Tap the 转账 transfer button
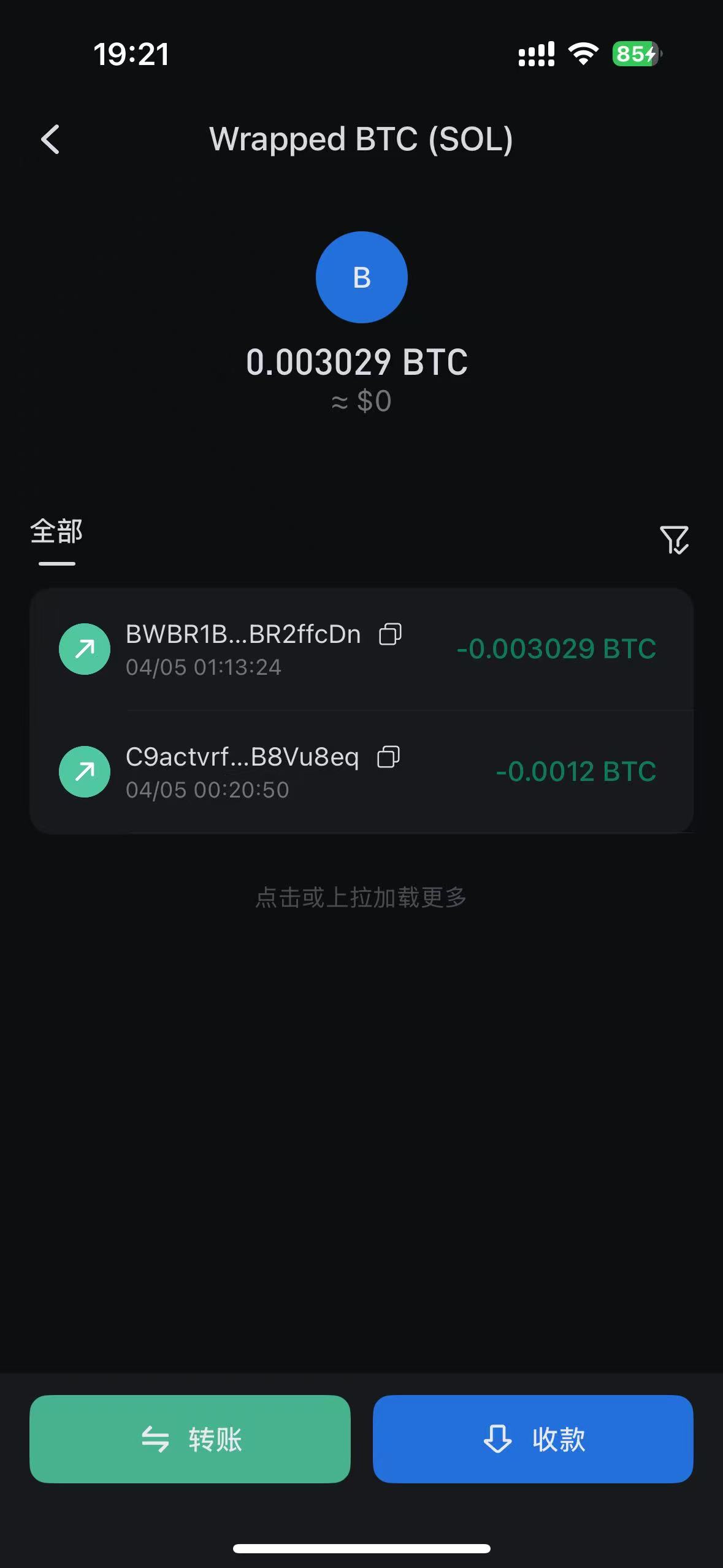The height and width of the screenshot is (1568, 723). click(190, 1439)
